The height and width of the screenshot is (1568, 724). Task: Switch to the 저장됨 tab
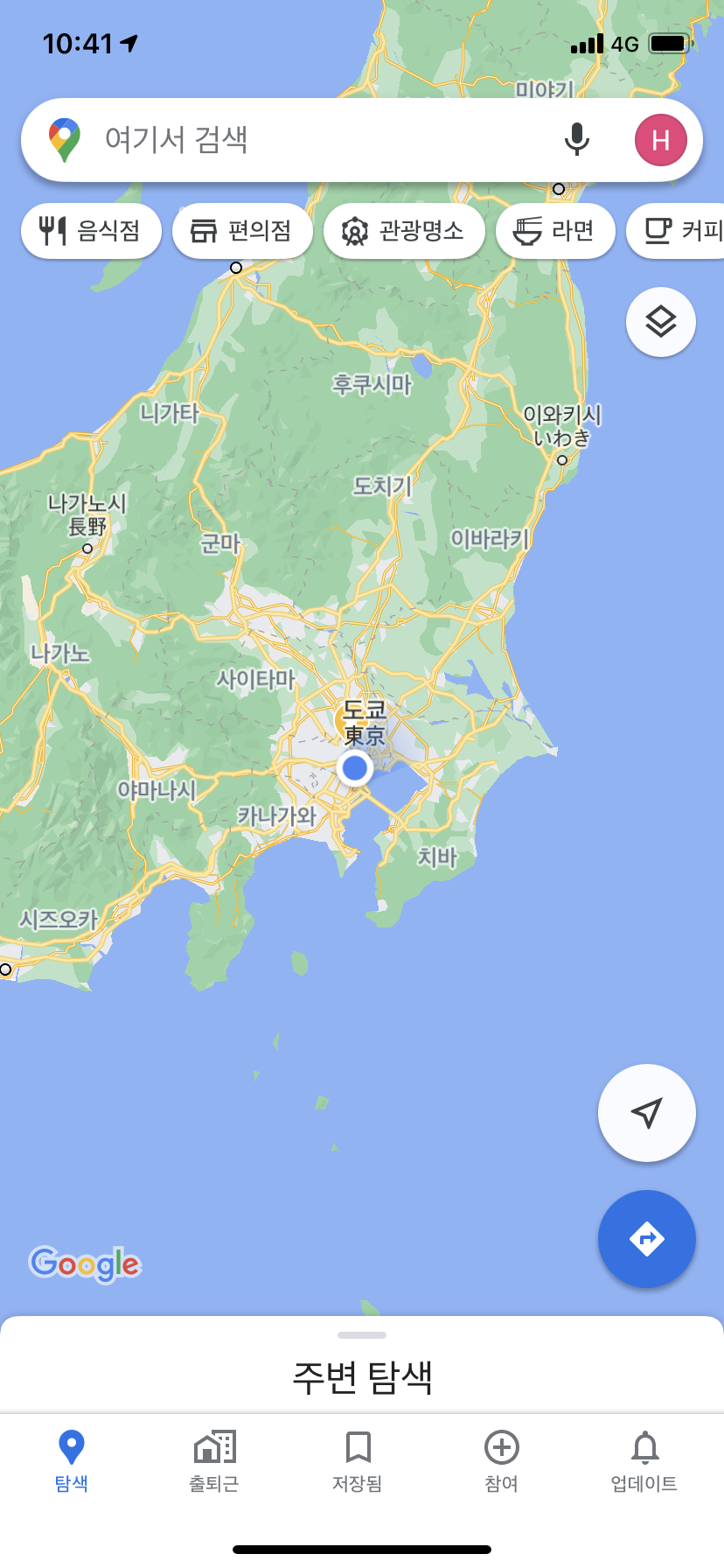click(358, 1459)
